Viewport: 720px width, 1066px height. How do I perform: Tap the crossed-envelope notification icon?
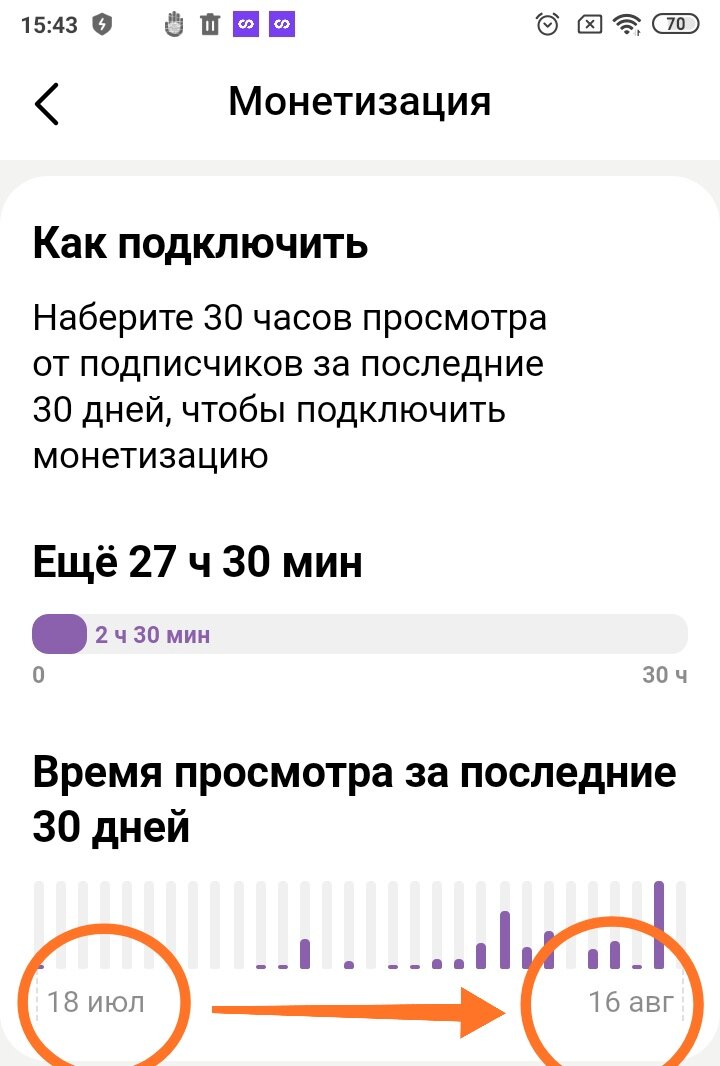pyautogui.click(x=590, y=25)
